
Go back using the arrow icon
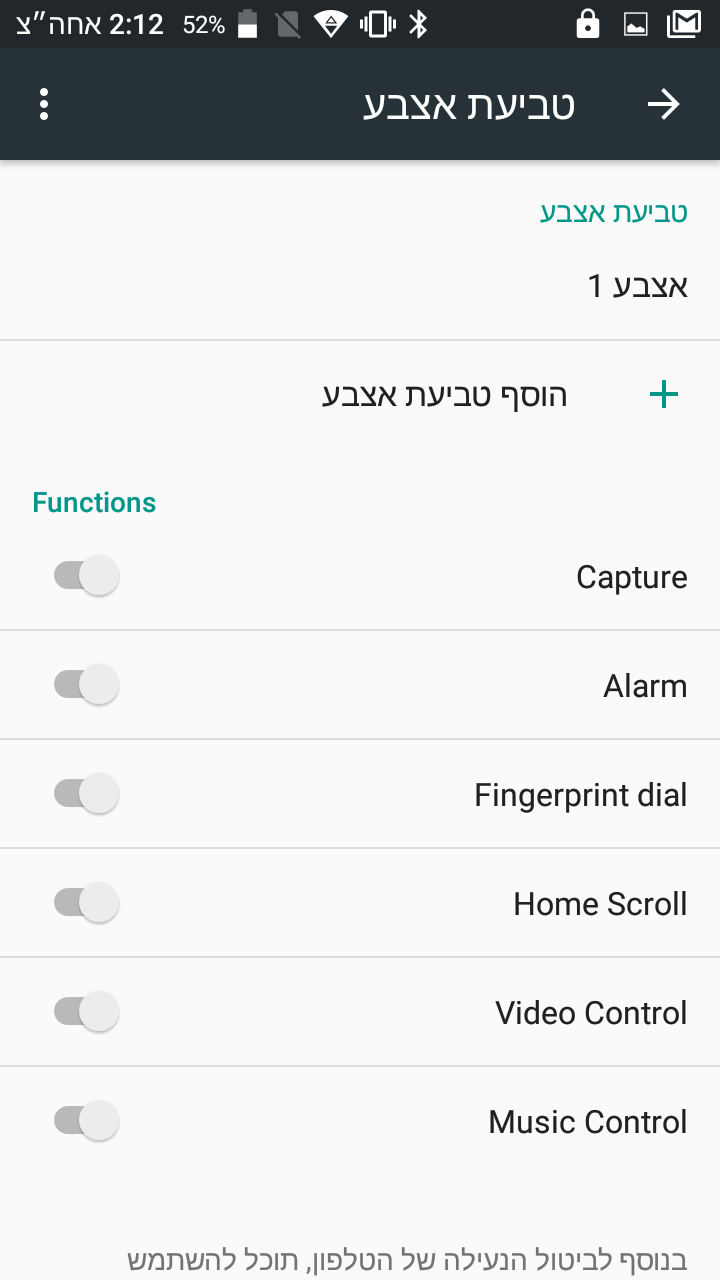point(663,105)
